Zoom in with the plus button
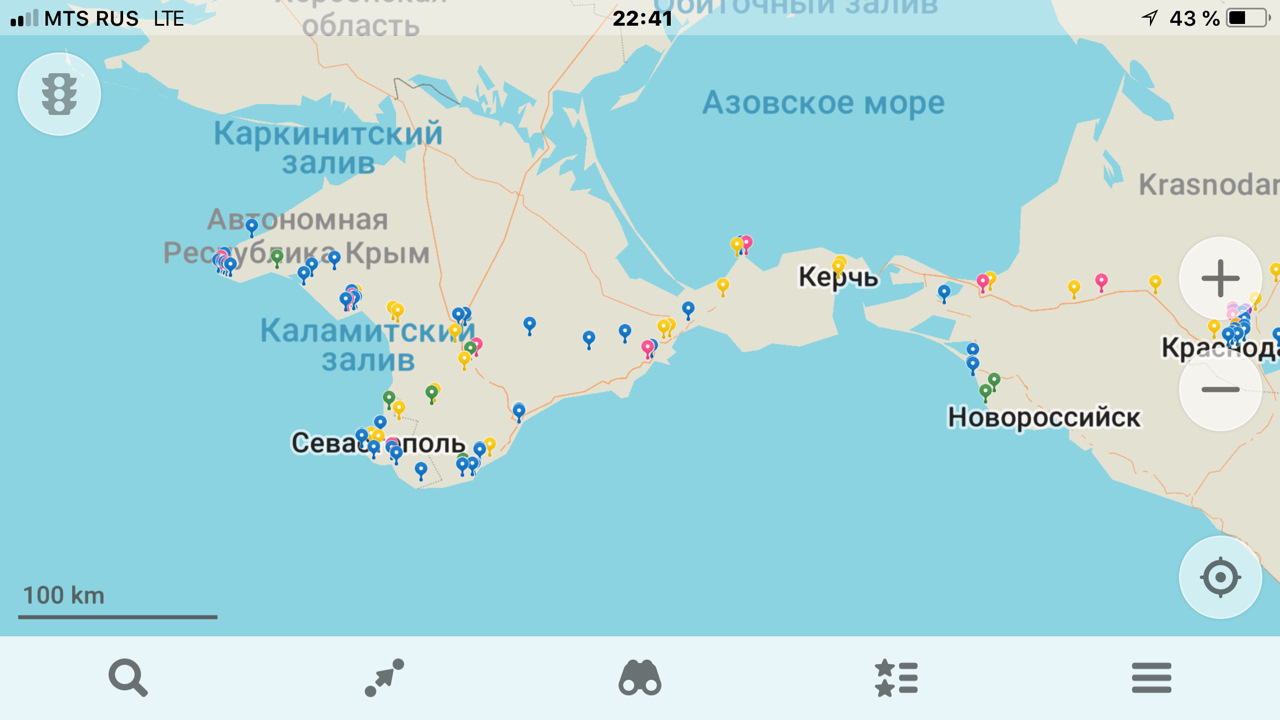This screenshot has width=1280, height=720. tap(1220, 279)
